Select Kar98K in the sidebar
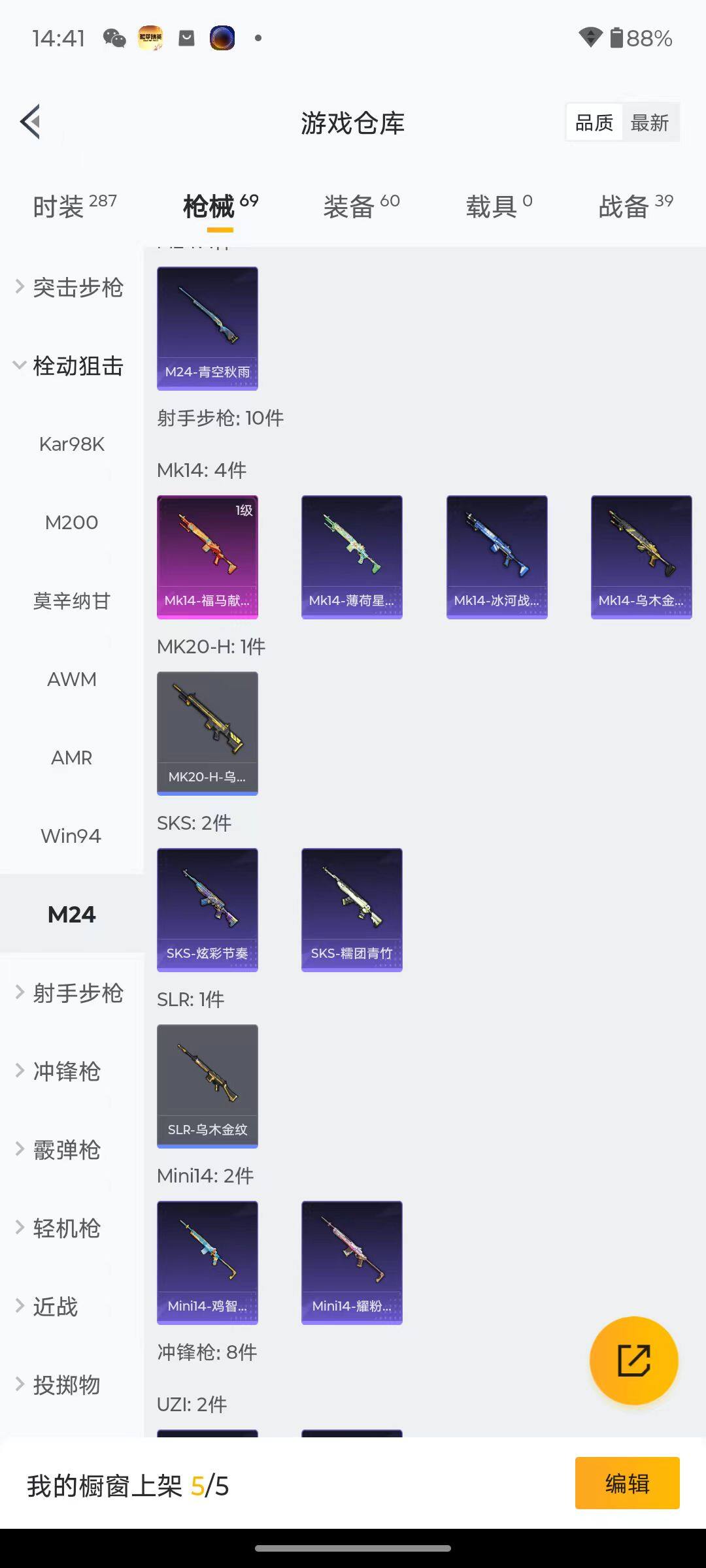Image resolution: width=706 pixels, height=1568 pixels. tap(72, 444)
